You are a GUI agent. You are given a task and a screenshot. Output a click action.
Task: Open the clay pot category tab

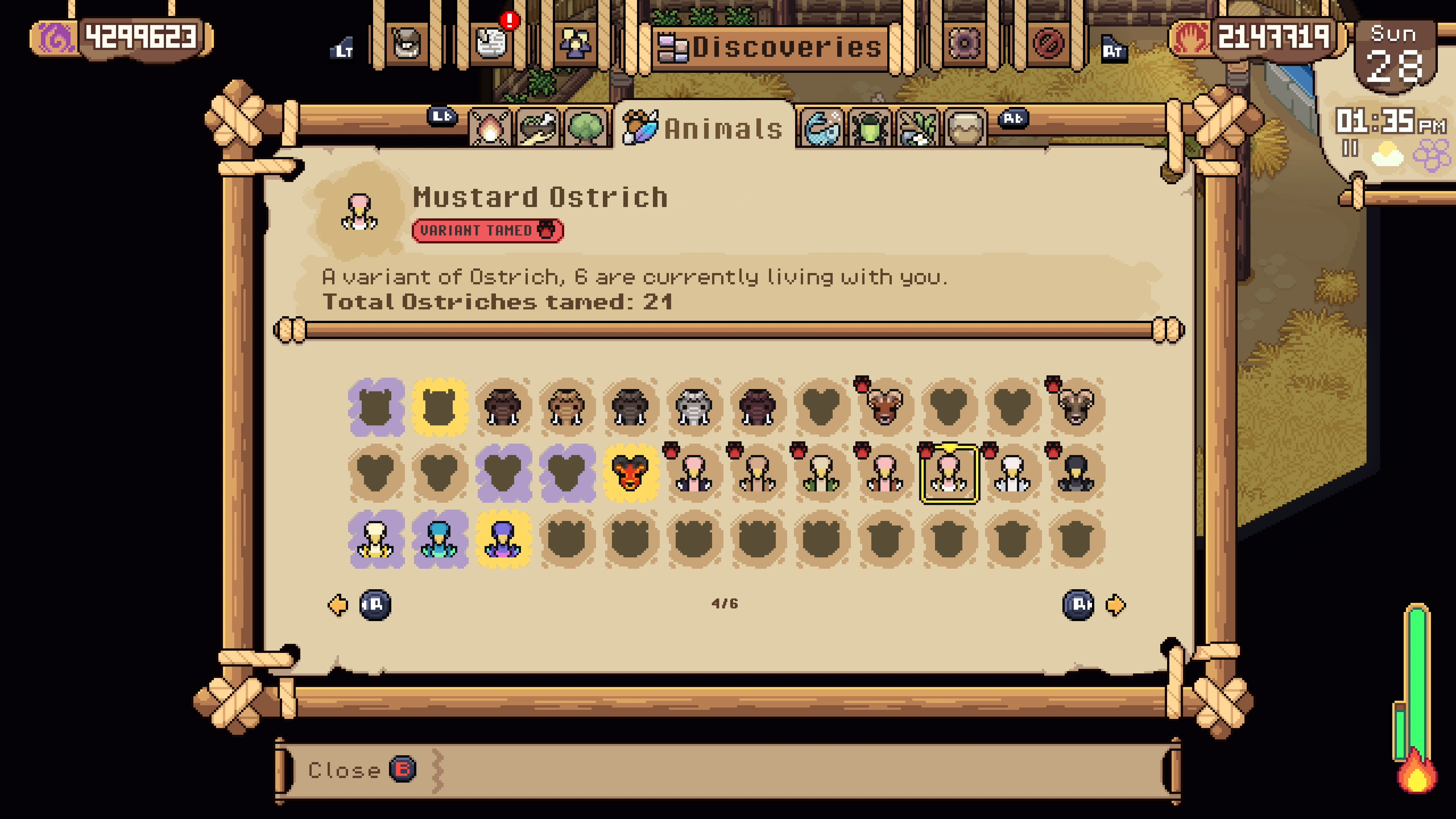click(x=964, y=128)
